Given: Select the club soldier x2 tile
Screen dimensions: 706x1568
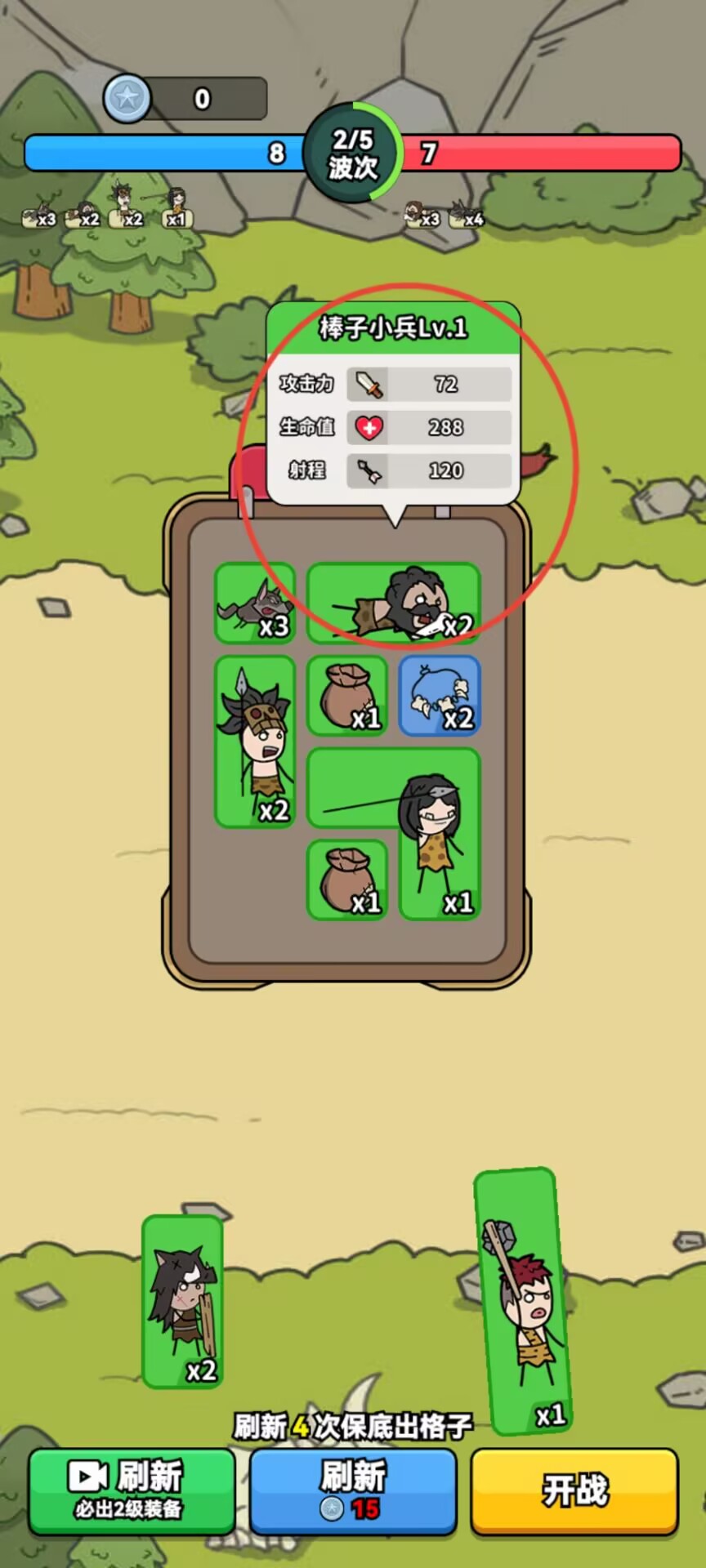Looking at the screenshot, I should [x=394, y=604].
